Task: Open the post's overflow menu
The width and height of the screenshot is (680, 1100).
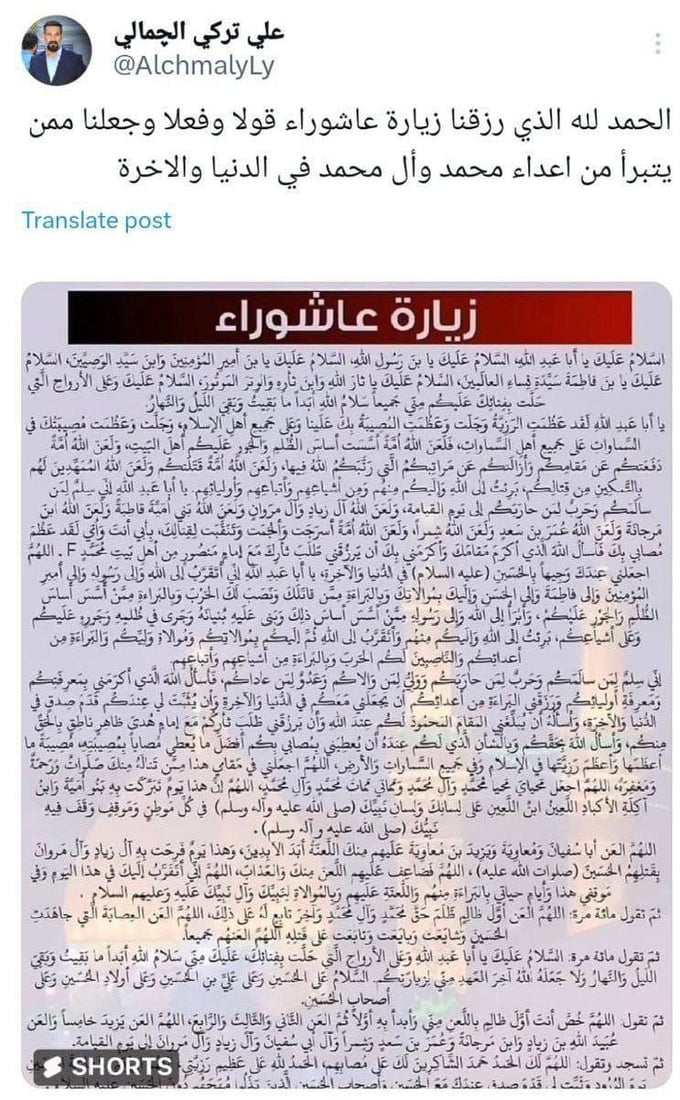Action: click(657, 44)
